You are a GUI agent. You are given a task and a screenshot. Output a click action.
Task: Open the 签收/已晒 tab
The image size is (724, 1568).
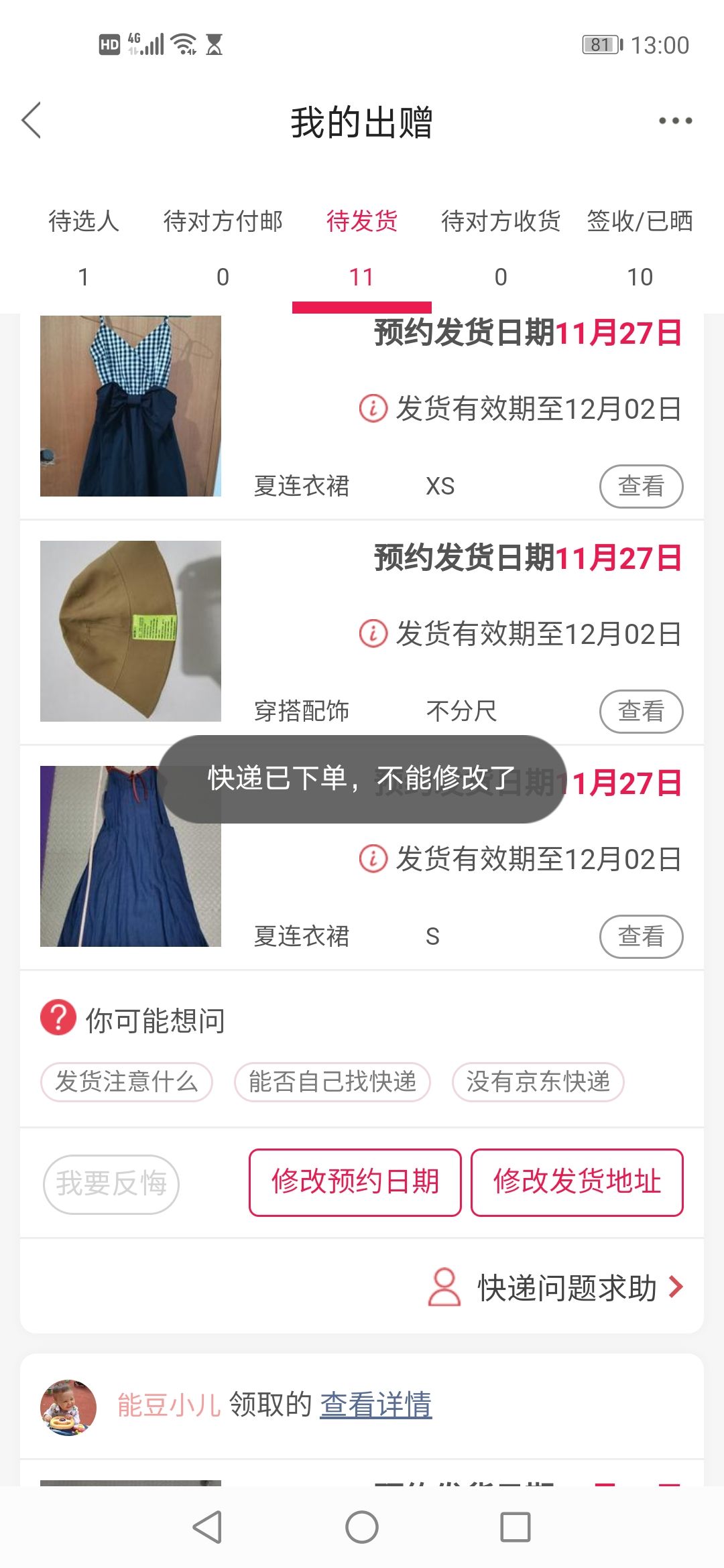(x=640, y=248)
